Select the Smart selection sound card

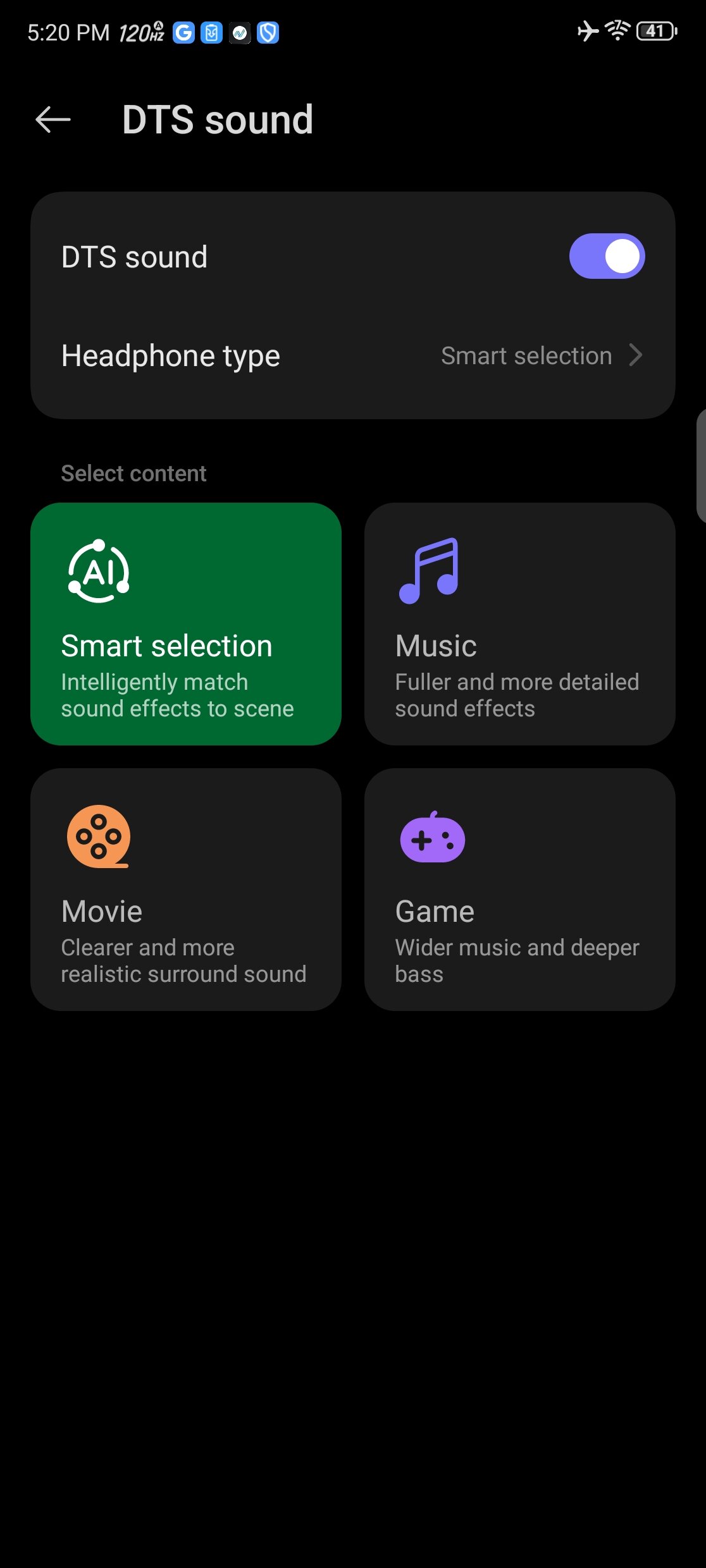coord(186,624)
